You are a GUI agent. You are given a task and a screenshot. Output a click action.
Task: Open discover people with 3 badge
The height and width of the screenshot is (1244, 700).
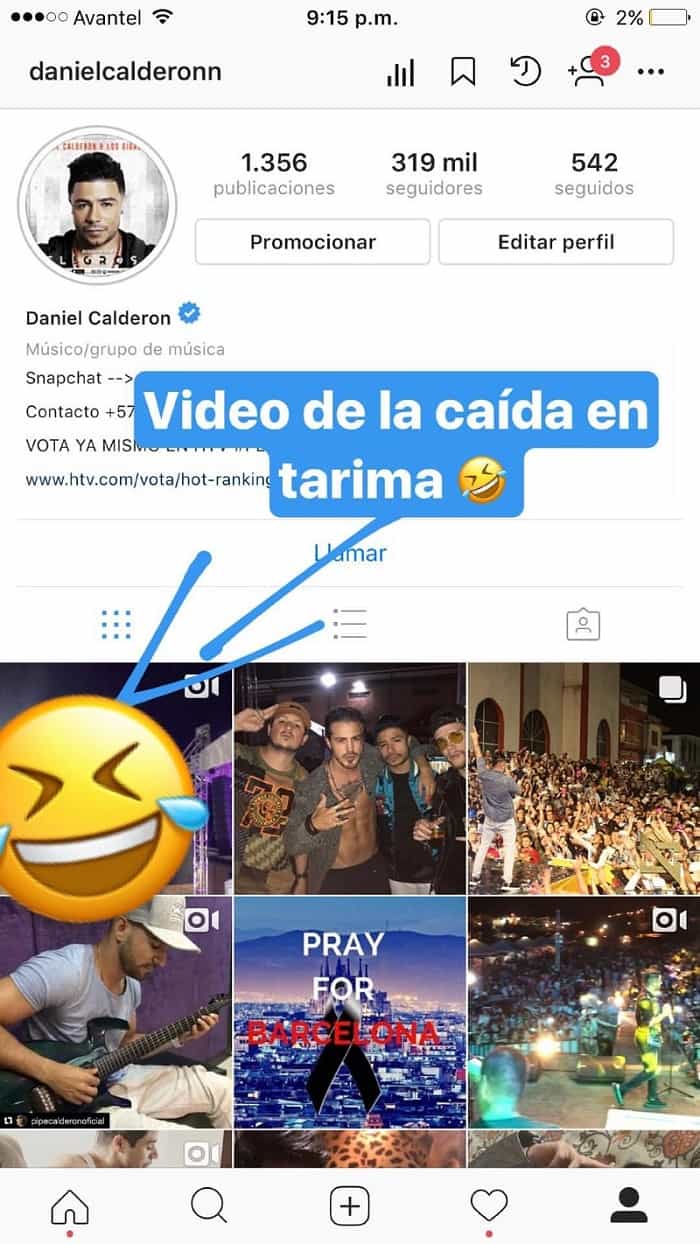tap(588, 72)
